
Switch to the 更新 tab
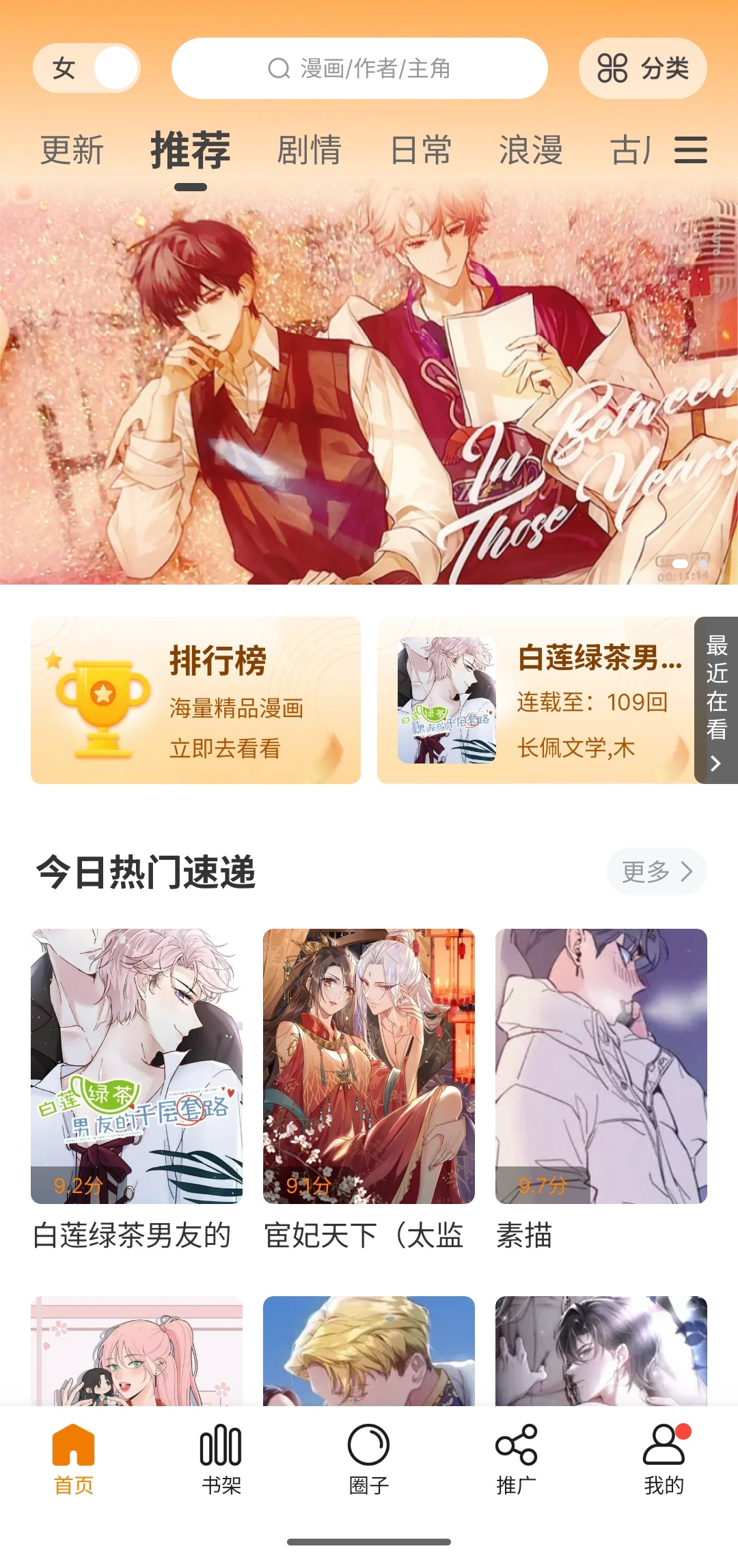pyautogui.click(x=72, y=150)
